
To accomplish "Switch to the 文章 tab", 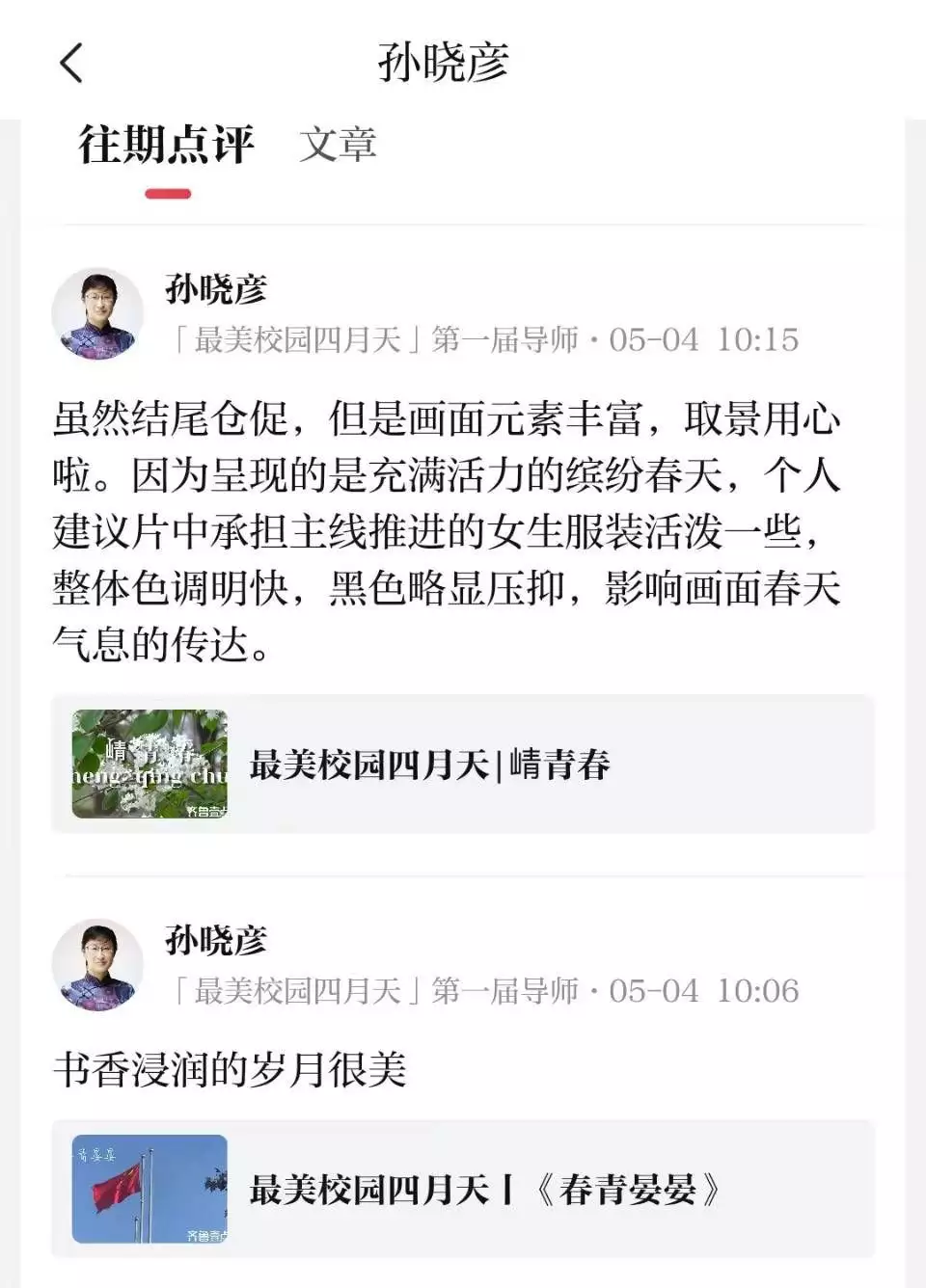I will tap(337, 146).
